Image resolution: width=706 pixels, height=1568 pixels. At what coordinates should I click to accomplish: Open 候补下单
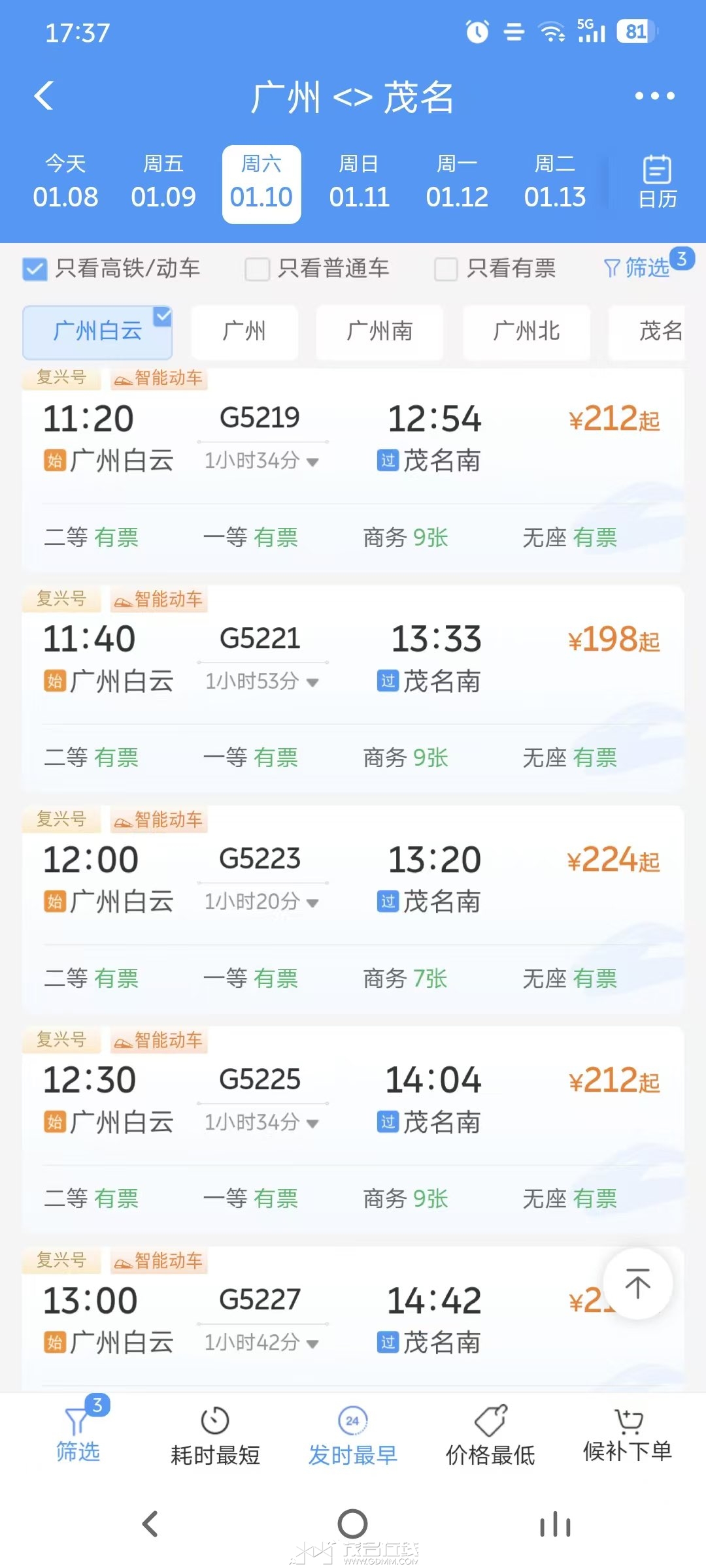pyautogui.click(x=628, y=1436)
